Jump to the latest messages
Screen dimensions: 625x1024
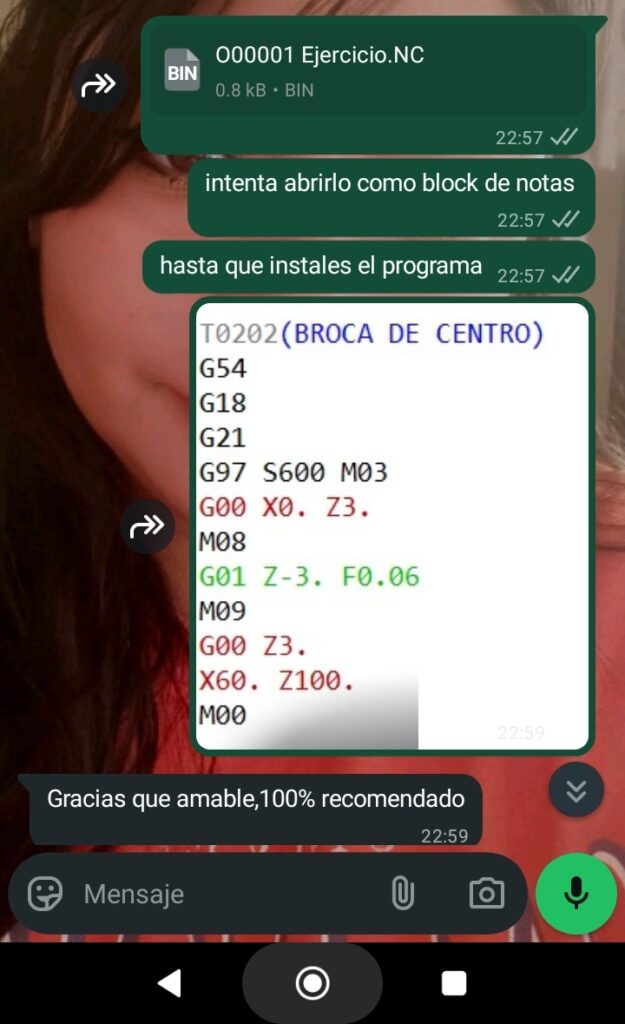coord(576,790)
